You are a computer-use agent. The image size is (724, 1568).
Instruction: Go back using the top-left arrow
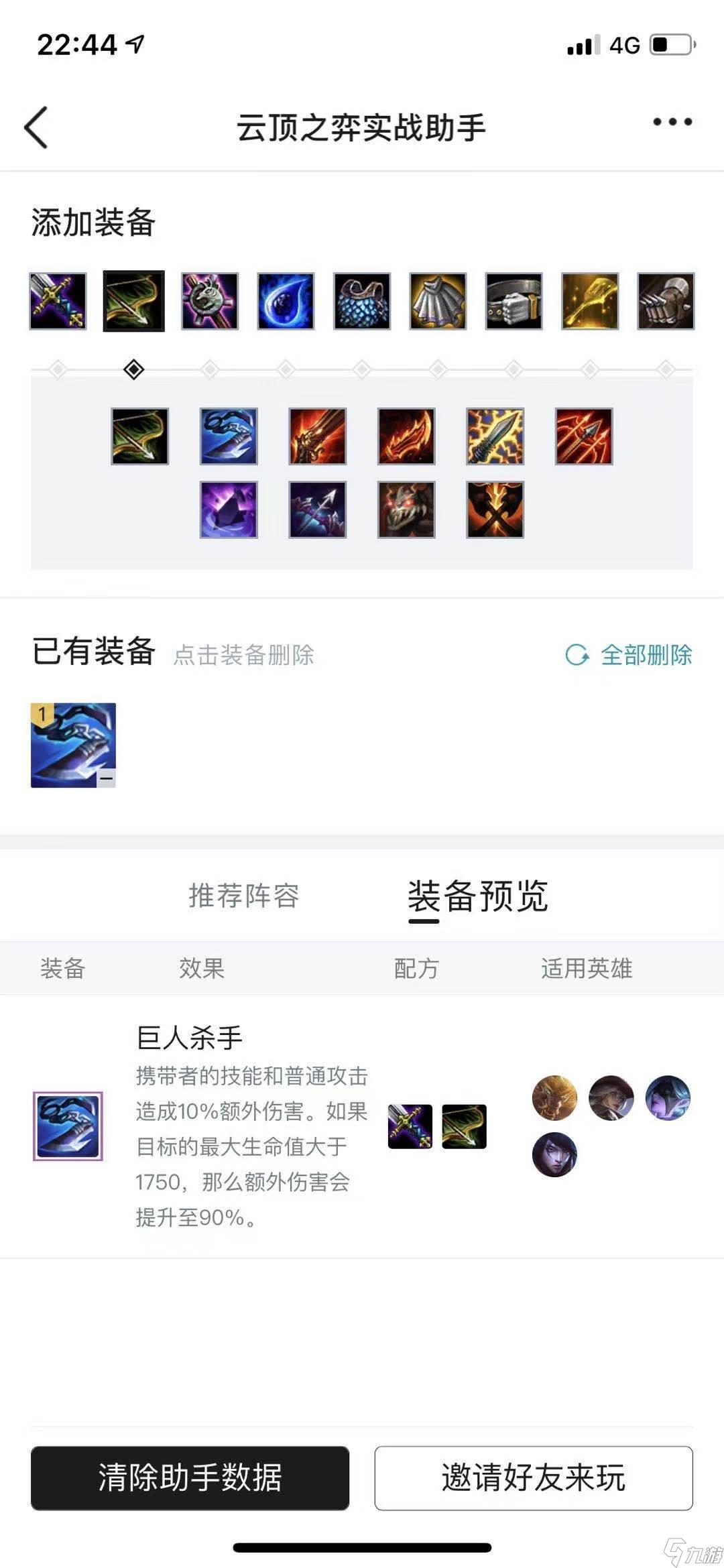36,127
